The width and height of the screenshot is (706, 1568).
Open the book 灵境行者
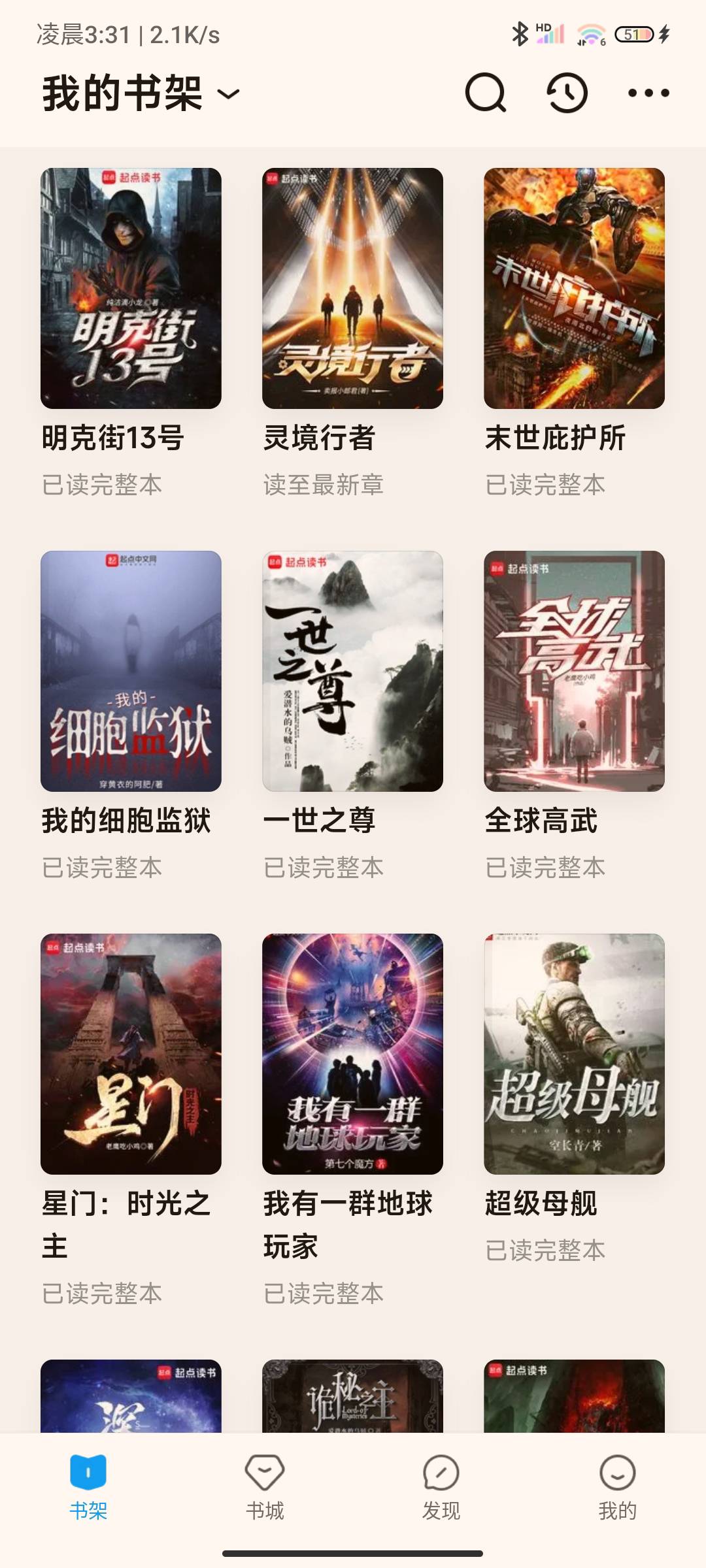pyautogui.click(x=352, y=289)
